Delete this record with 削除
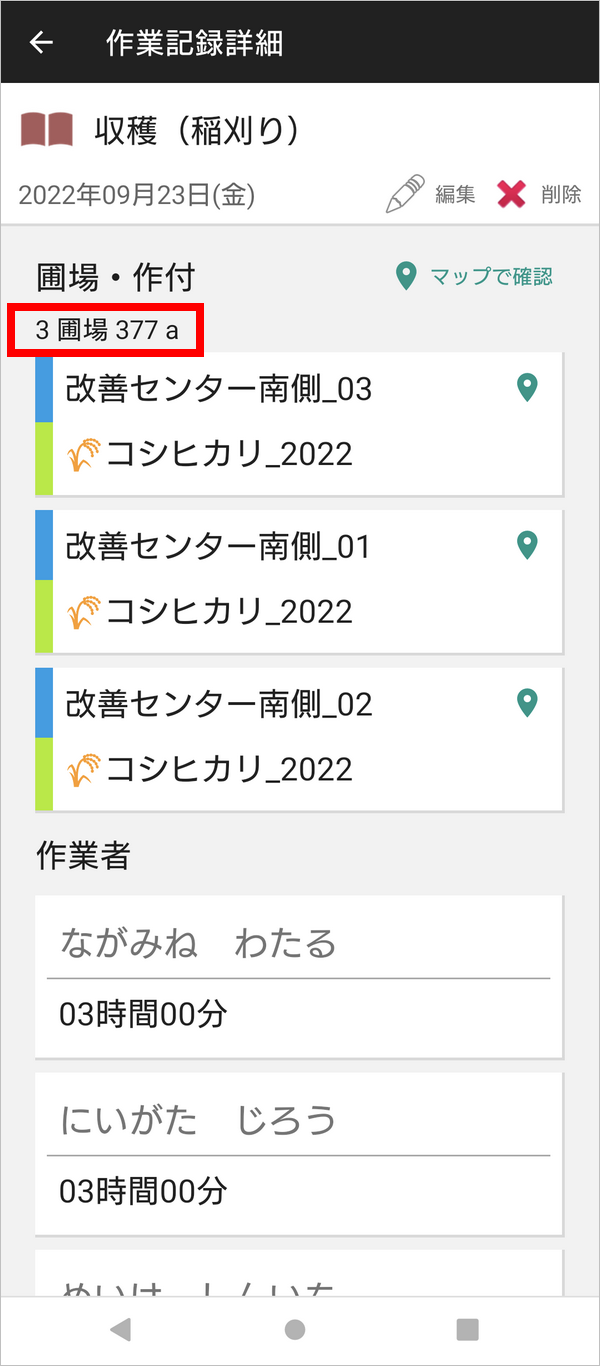Screen dimensions: 600x1366 click(539, 194)
